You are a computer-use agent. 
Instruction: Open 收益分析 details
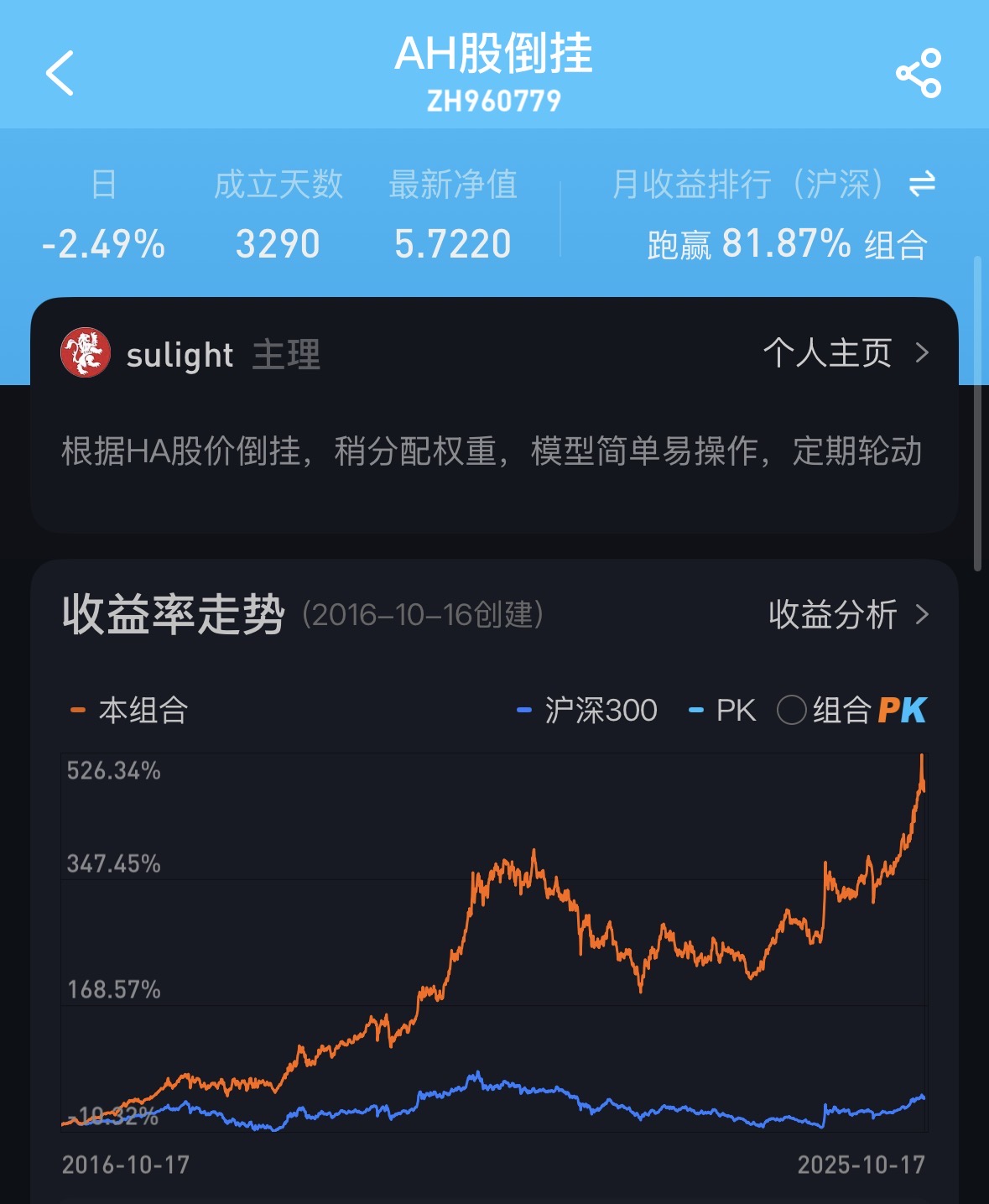point(848,615)
